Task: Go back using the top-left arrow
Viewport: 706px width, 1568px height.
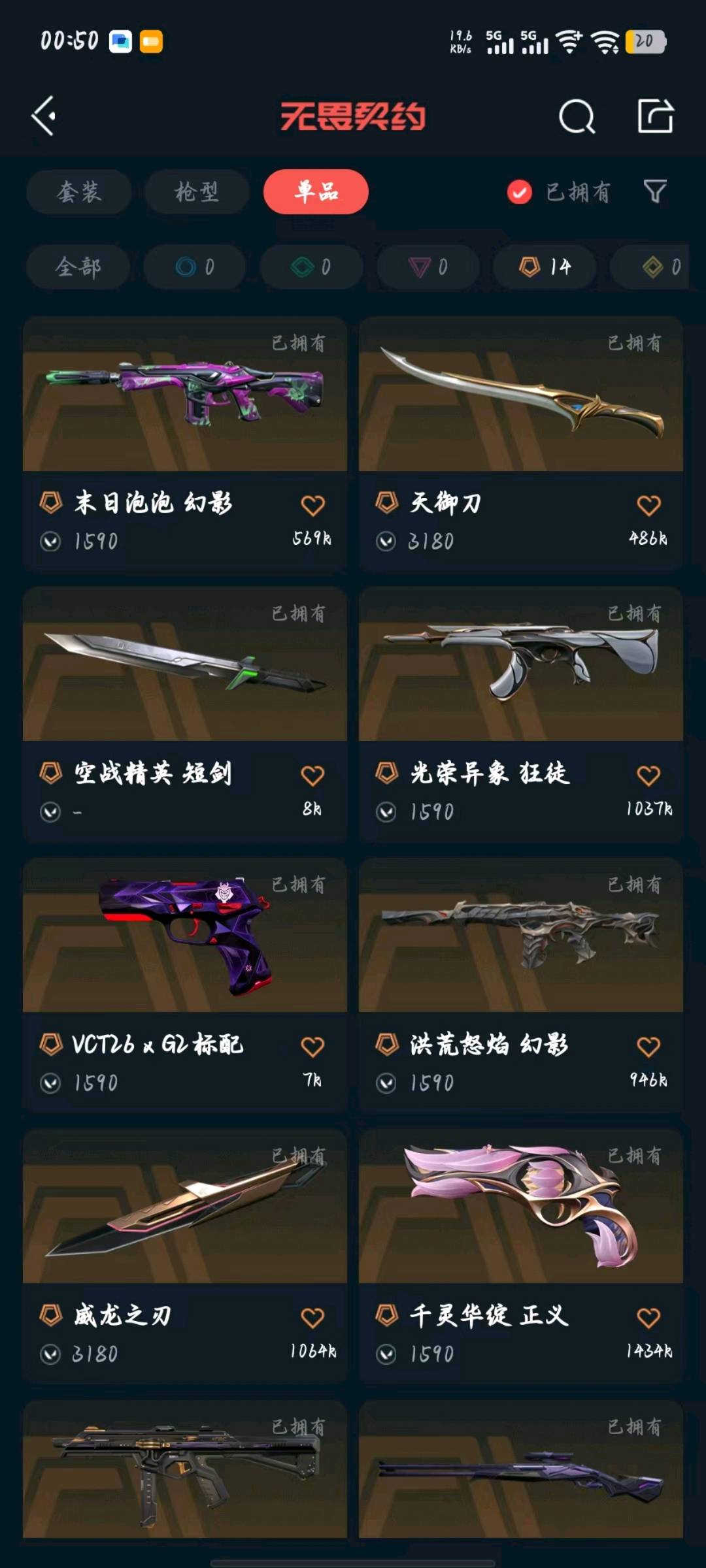Action: click(44, 116)
